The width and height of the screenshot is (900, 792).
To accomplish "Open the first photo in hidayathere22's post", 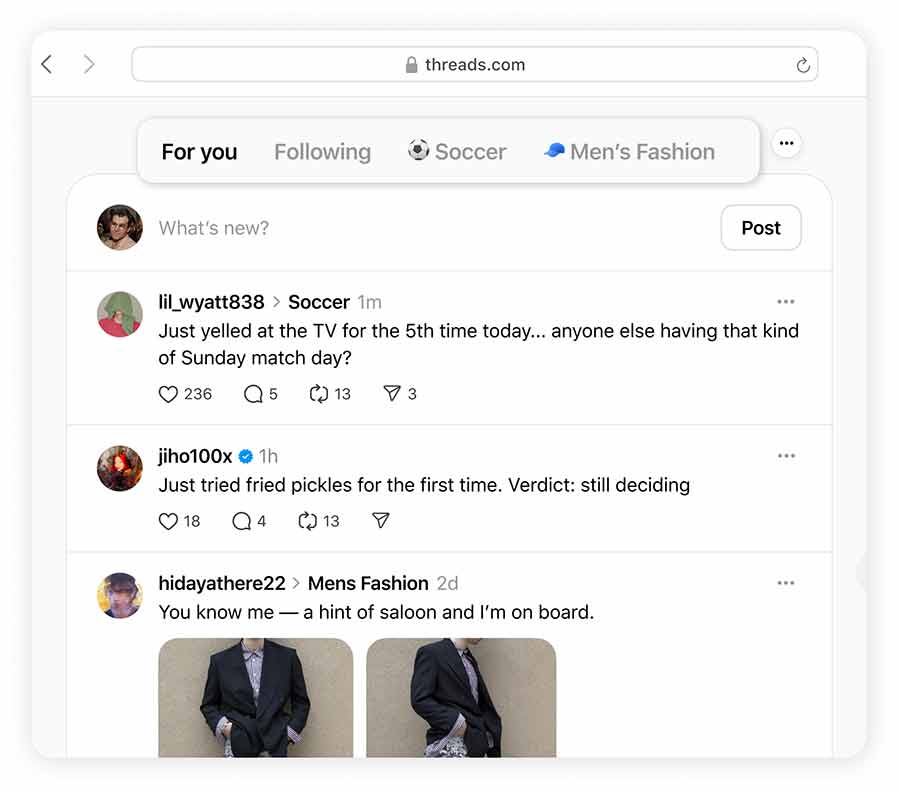I will (255, 697).
